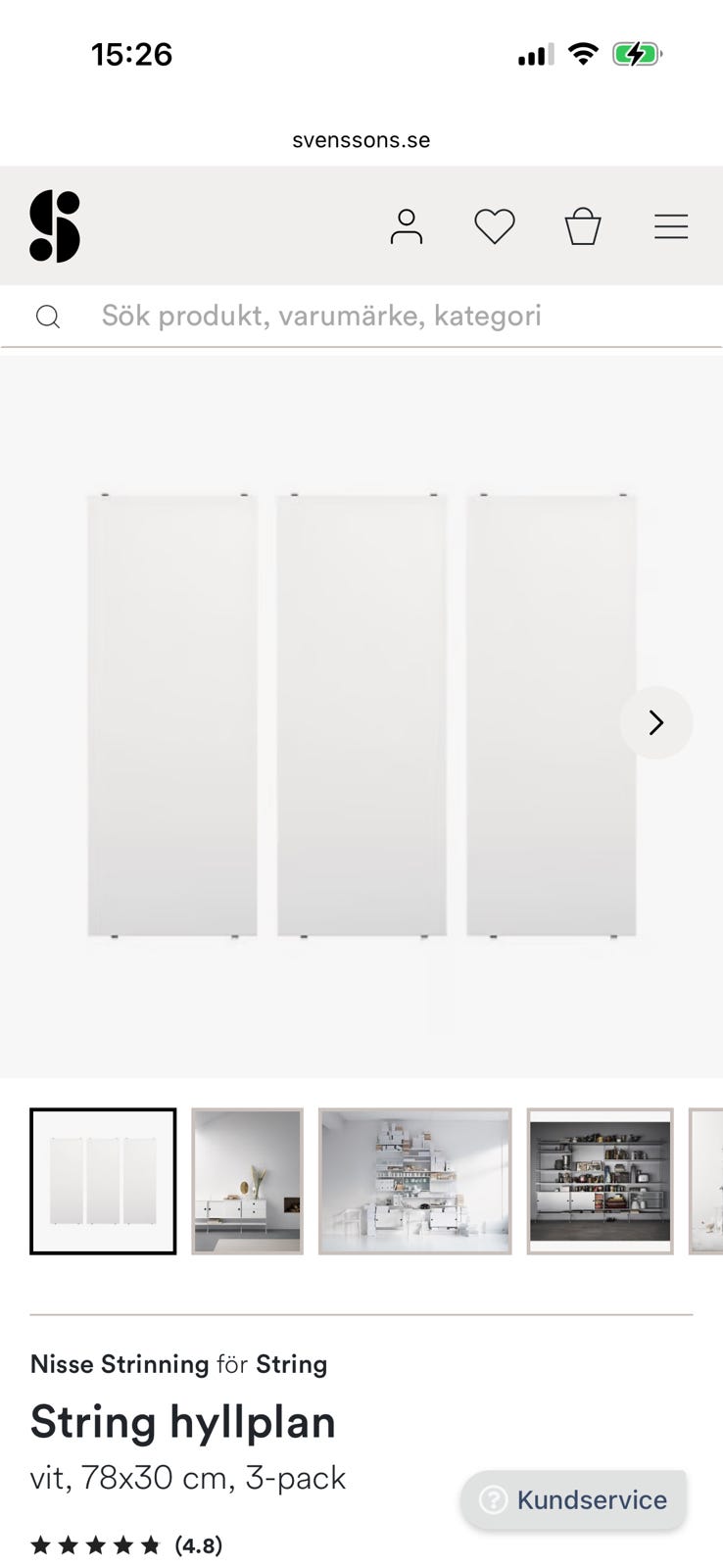This screenshot has height=1568, width=723.
Task: Select the thumbnail of white office shelving
Action: 415,1181
